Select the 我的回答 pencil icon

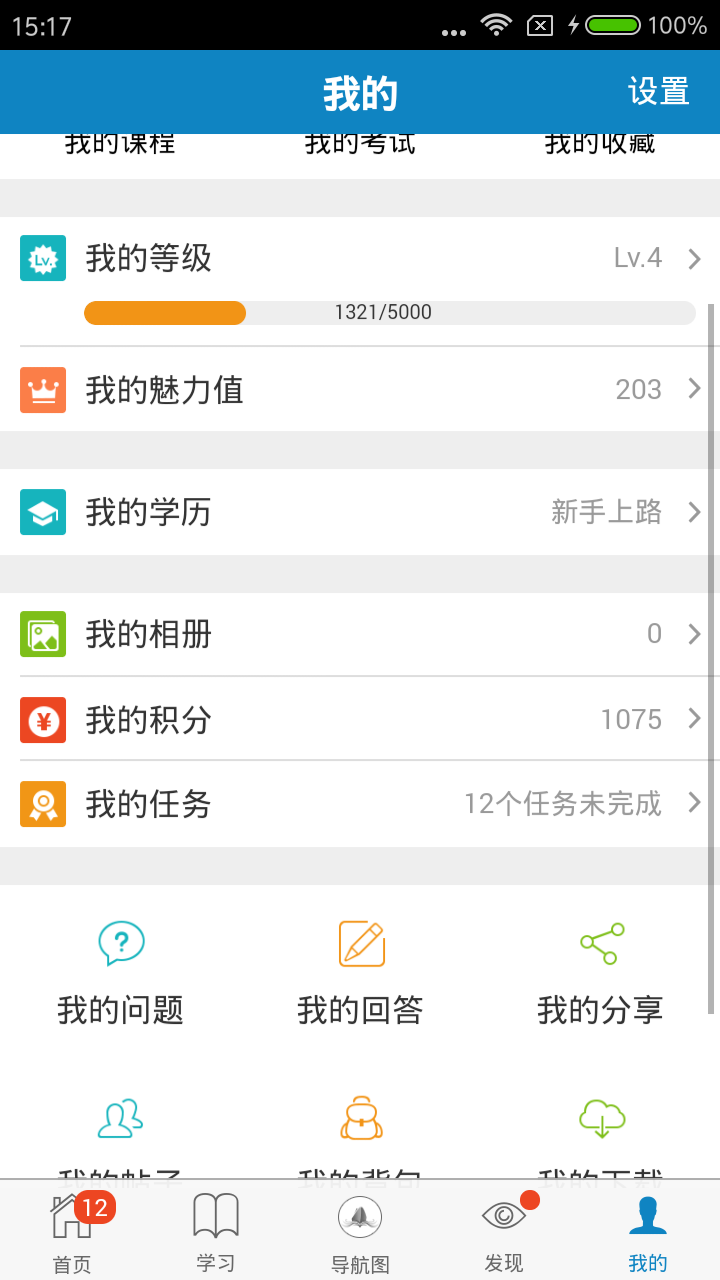360,943
